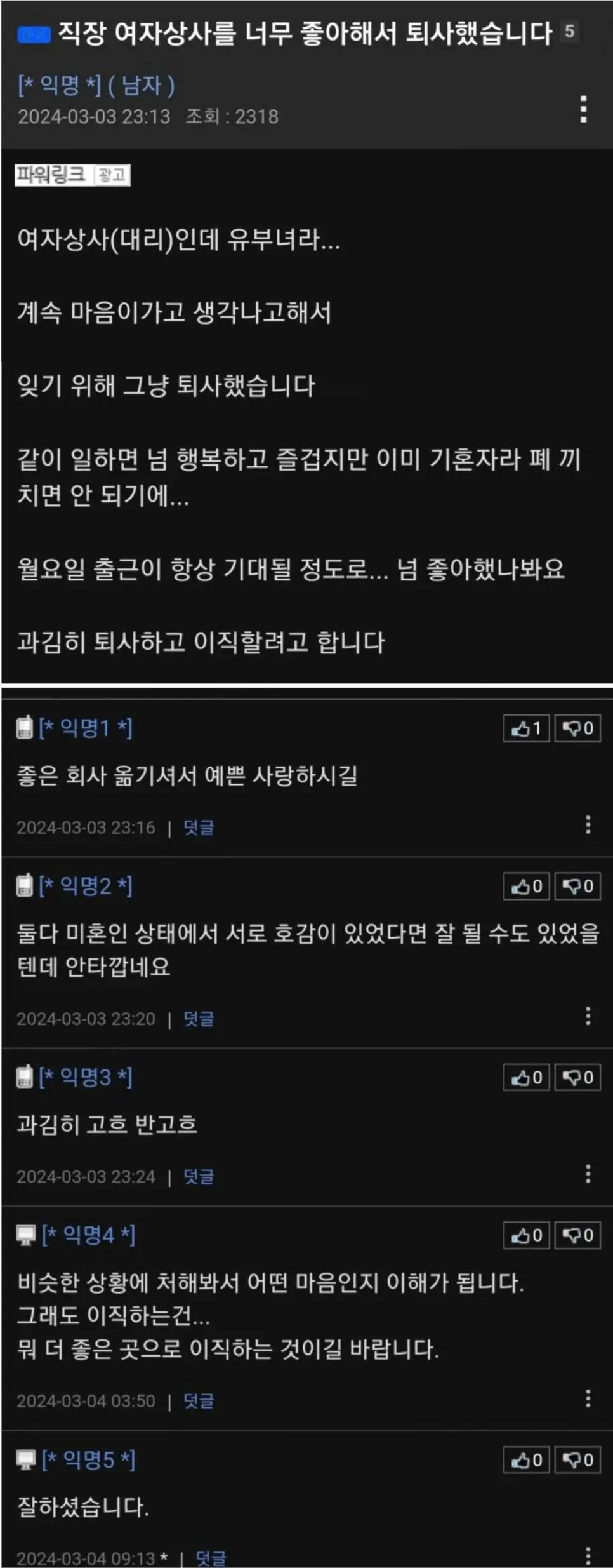This screenshot has height=1568, width=613.
Task: Downvote the comment by 익명1
Action: tap(577, 728)
